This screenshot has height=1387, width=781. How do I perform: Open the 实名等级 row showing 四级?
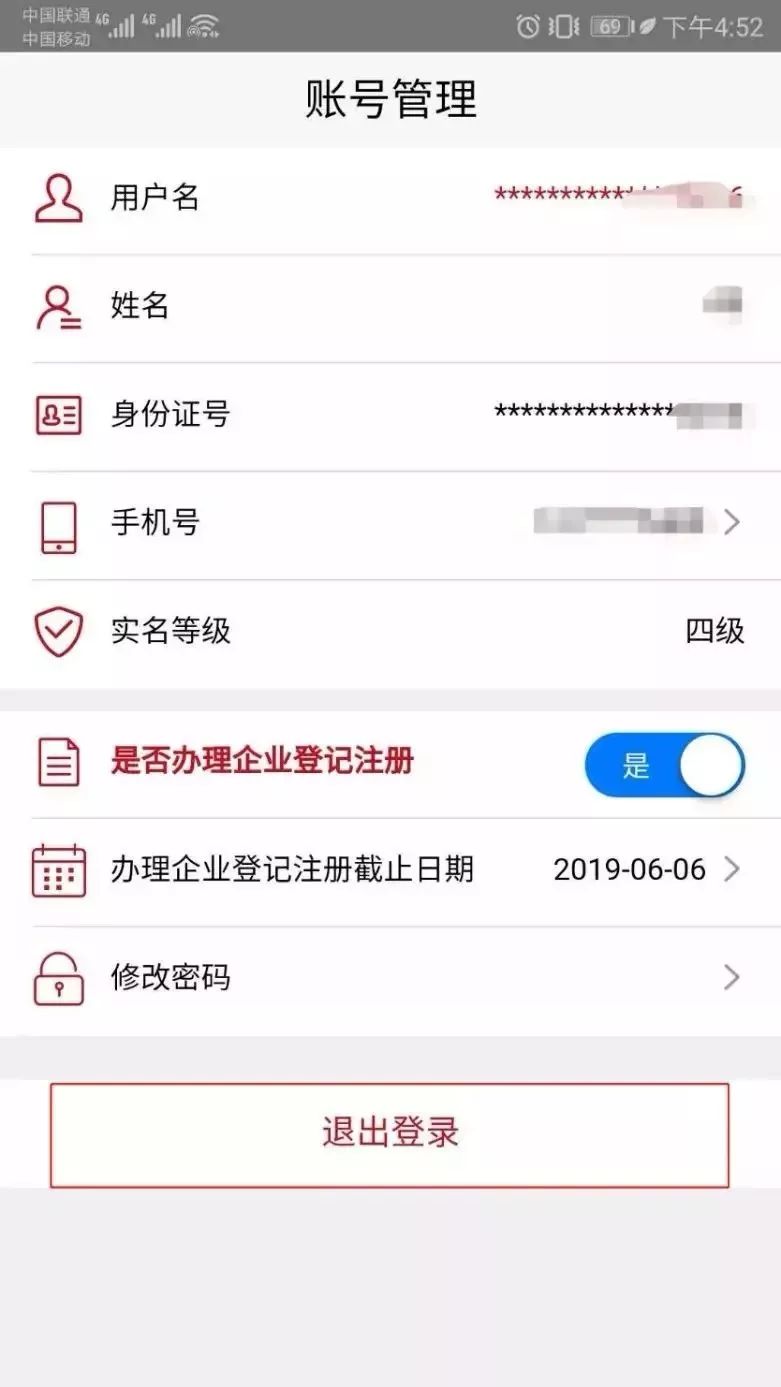pos(390,631)
